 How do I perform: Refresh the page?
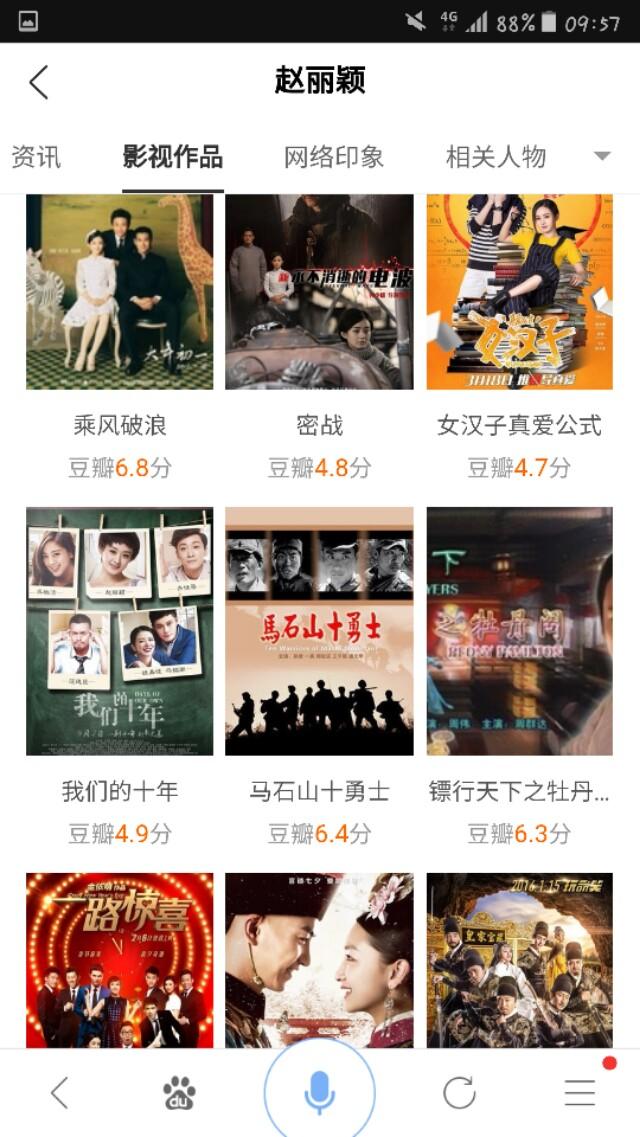(x=459, y=1093)
